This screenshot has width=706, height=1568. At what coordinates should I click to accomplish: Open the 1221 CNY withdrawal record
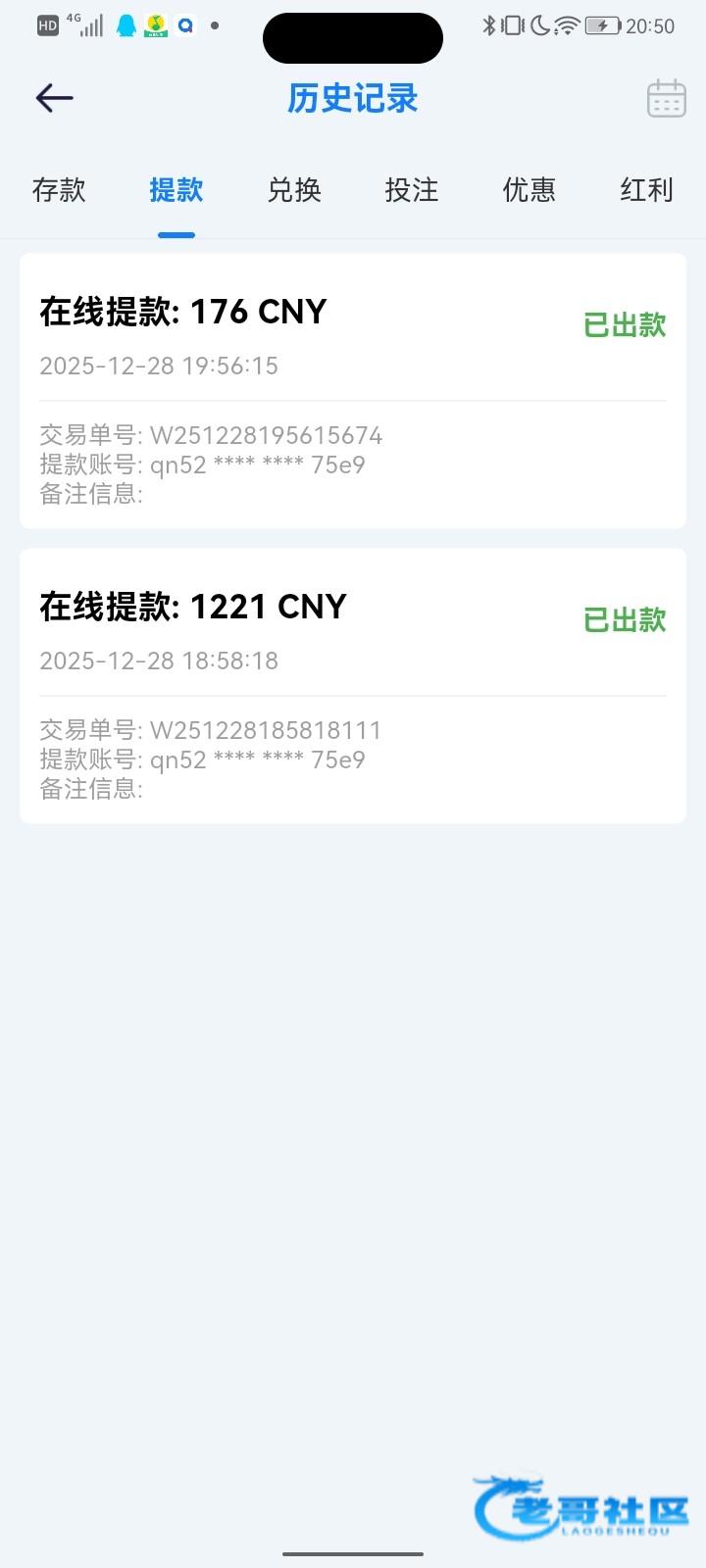coord(353,685)
